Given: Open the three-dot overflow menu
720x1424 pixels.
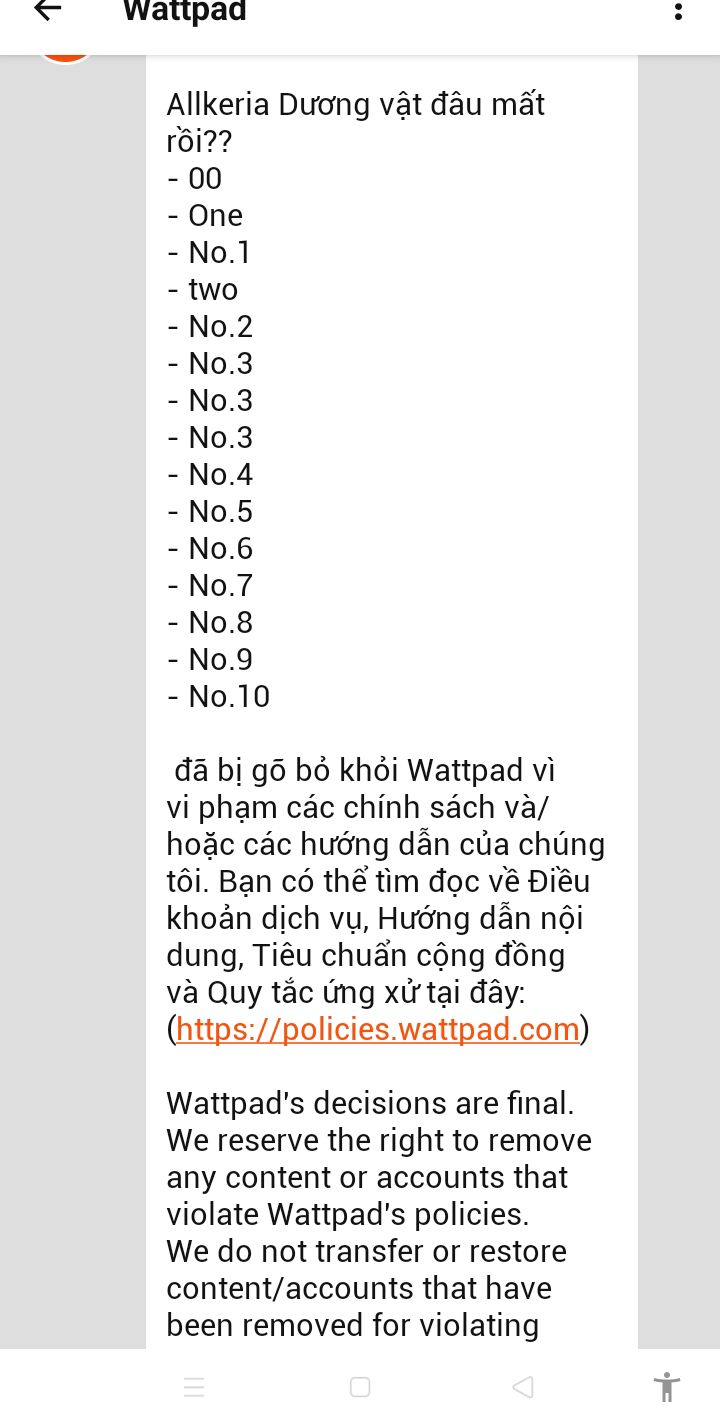Looking at the screenshot, I should click(679, 12).
